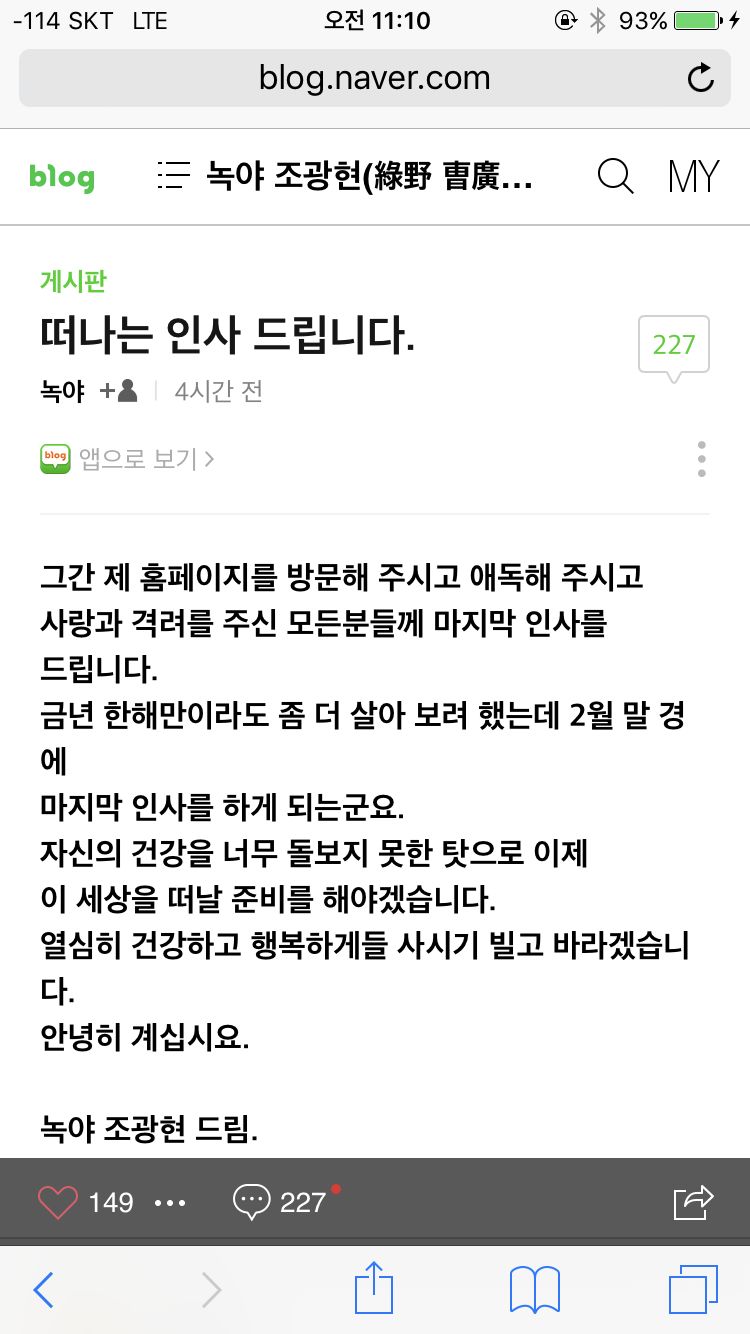Open Safari bookmarks
The image size is (750, 1334).
(x=534, y=1290)
